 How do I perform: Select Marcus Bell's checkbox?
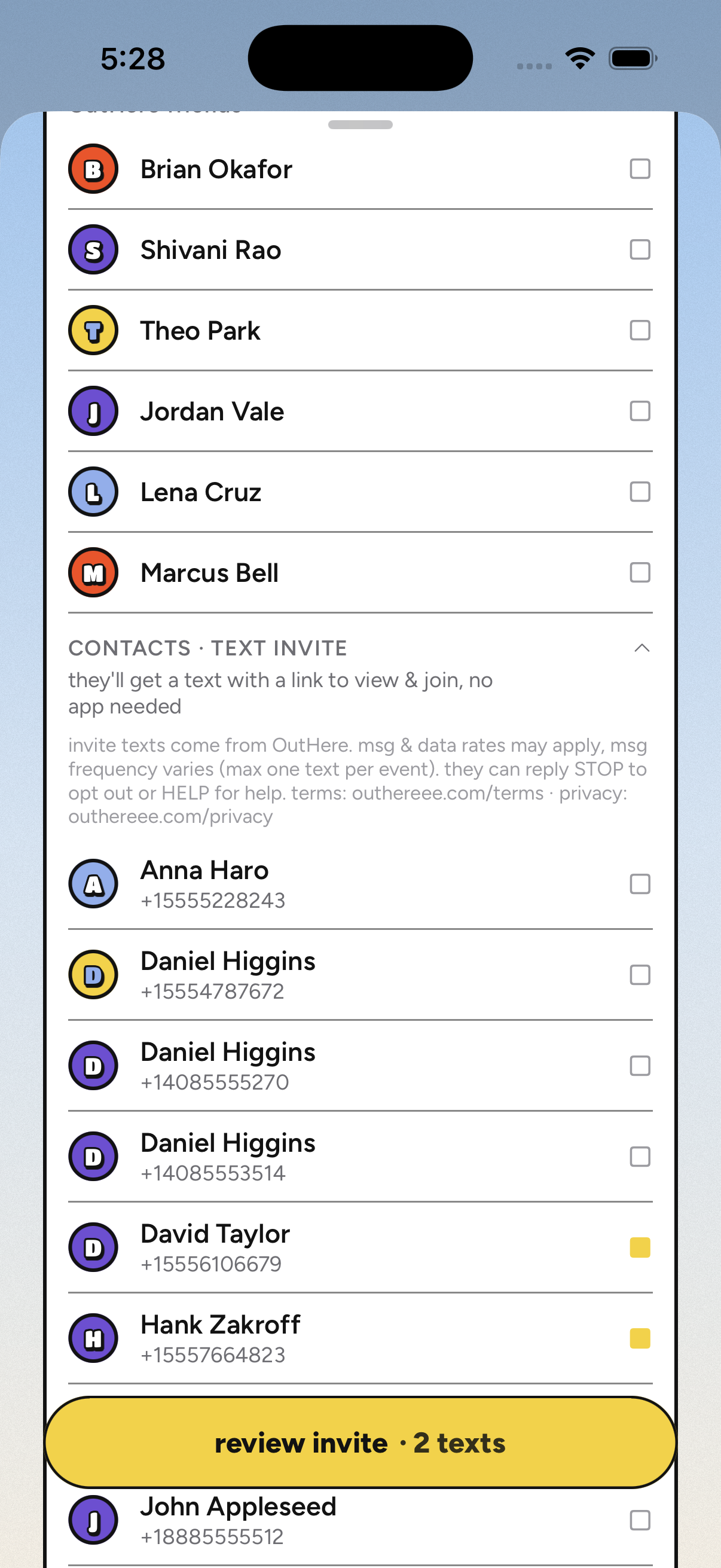click(x=640, y=573)
